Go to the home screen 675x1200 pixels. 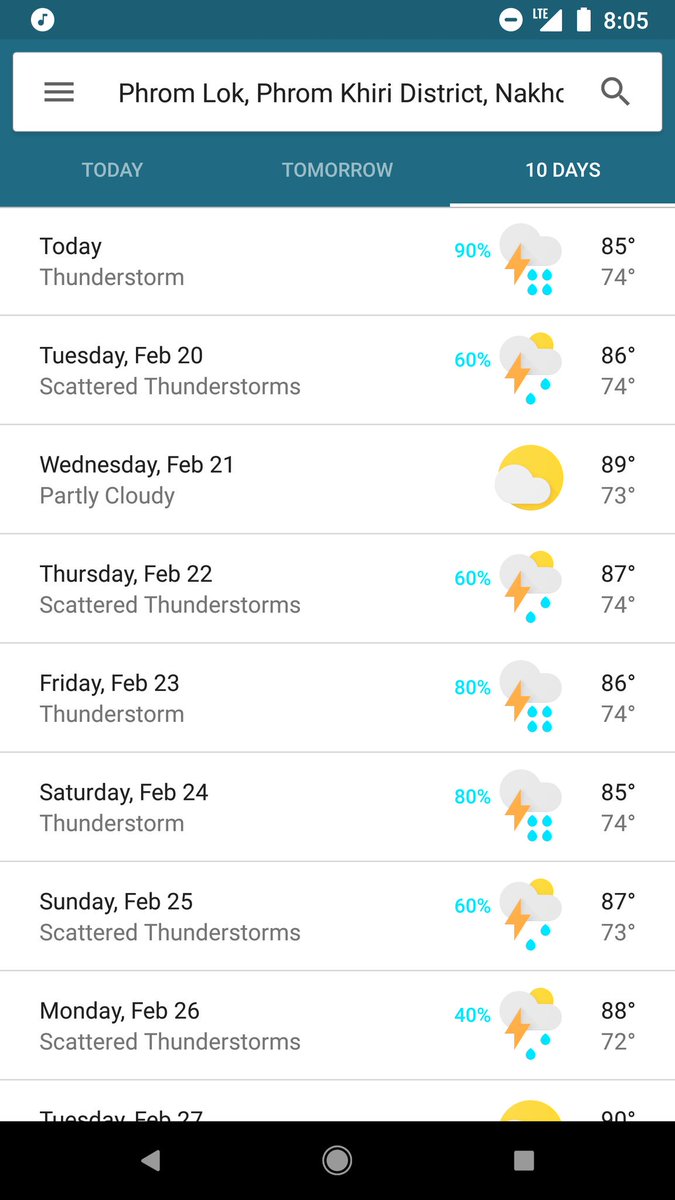337,1160
